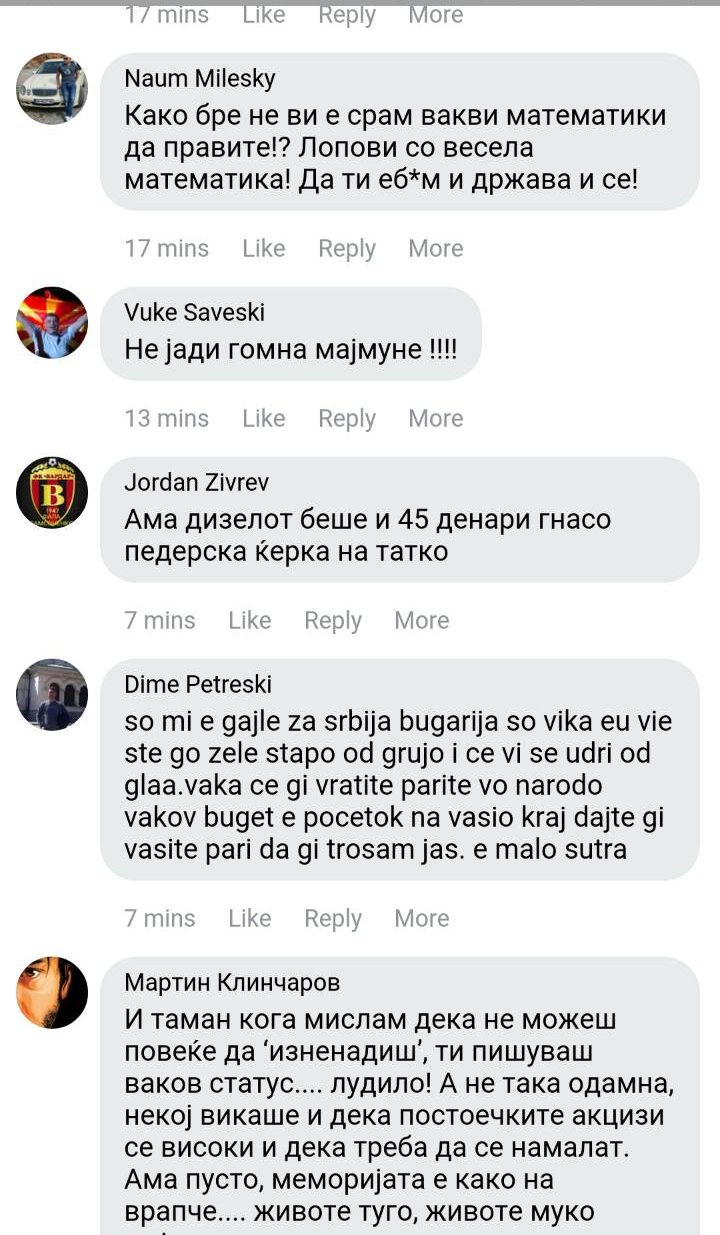This screenshot has width=720, height=1235.
Task: Reply to Dime Petreski's comment
Action: tap(332, 918)
